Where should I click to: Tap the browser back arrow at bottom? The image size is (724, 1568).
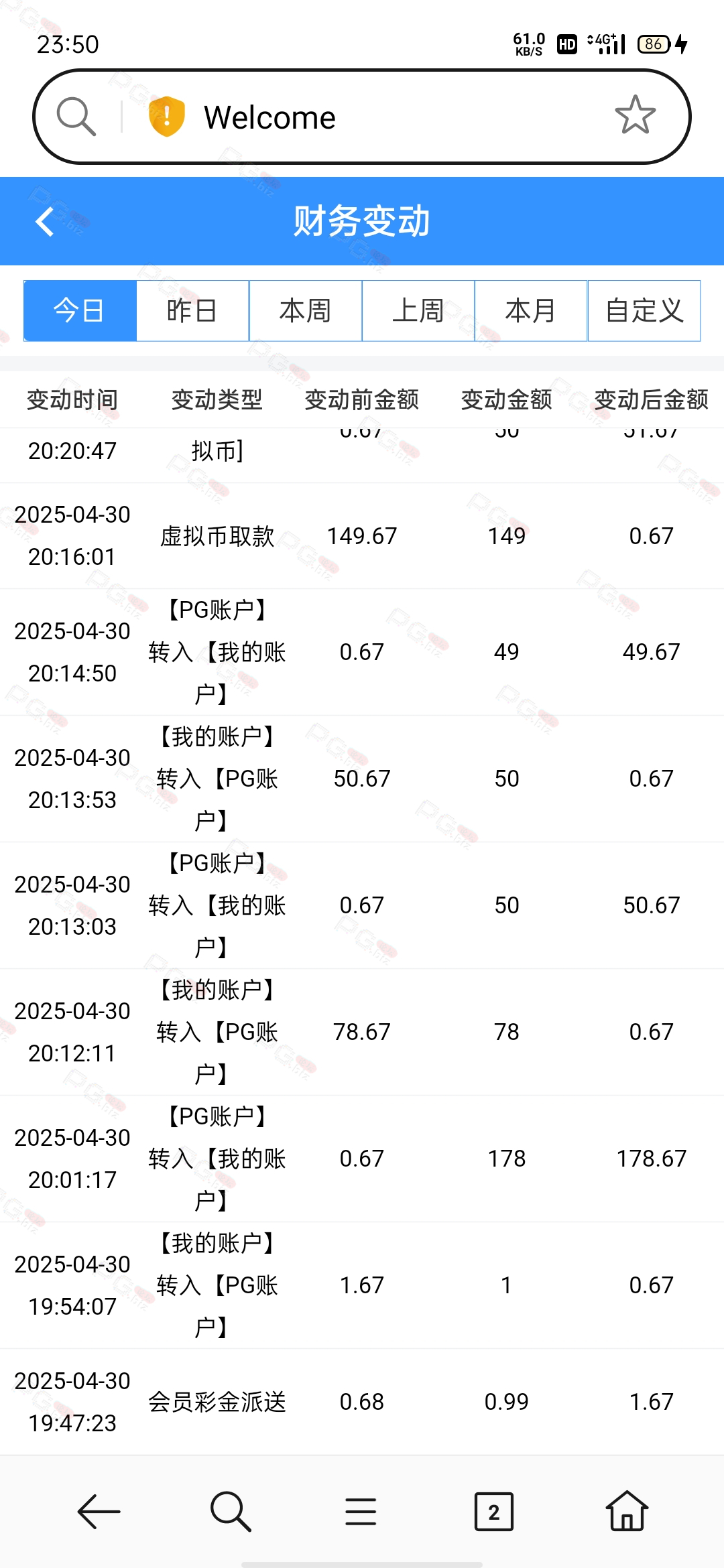(x=99, y=1512)
